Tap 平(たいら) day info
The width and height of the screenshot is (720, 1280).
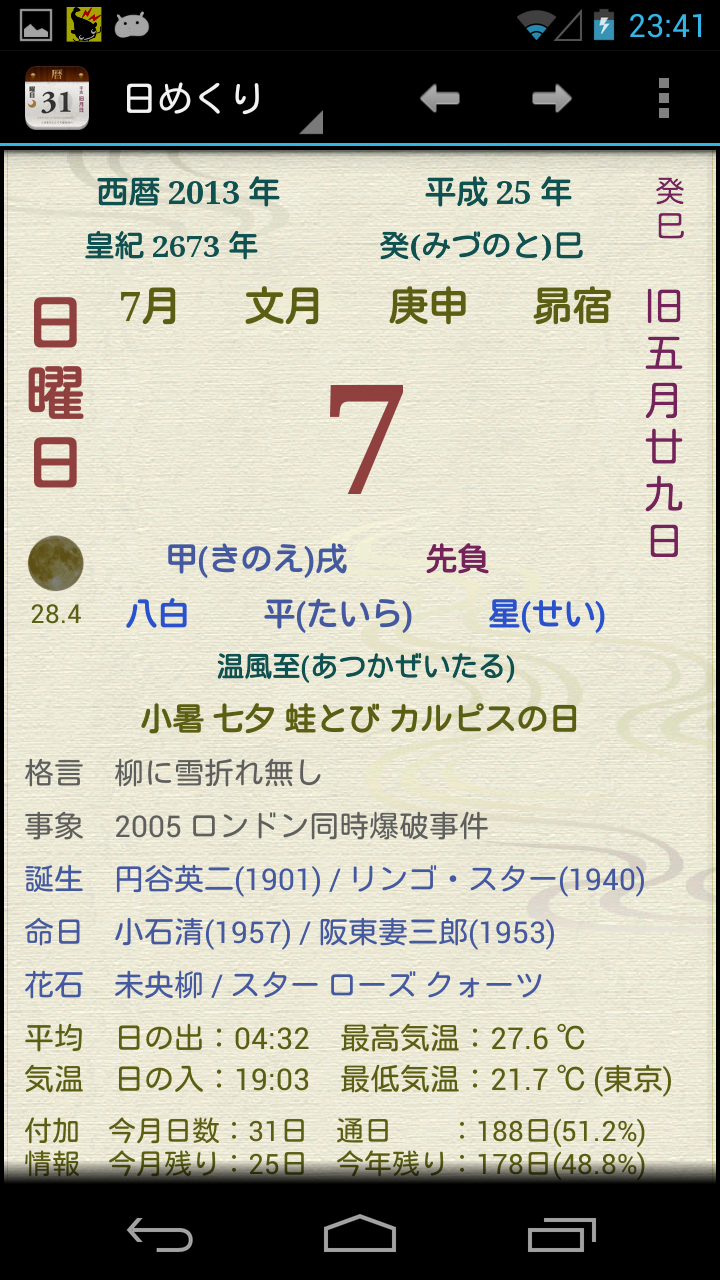(x=338, y=614)
